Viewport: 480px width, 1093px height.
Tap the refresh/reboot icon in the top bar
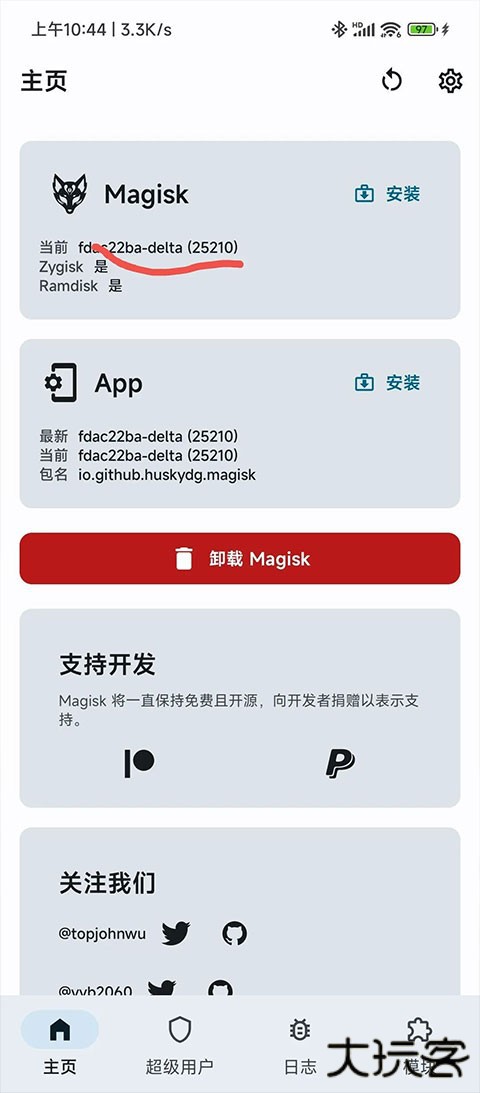pyautogui.click(x=392, y=81)
